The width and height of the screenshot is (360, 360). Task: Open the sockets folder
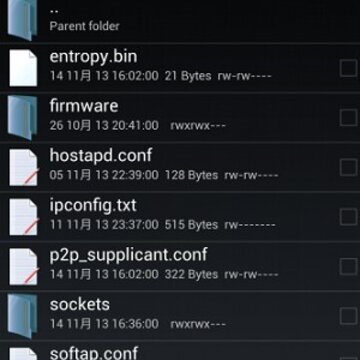coord(180,316)
